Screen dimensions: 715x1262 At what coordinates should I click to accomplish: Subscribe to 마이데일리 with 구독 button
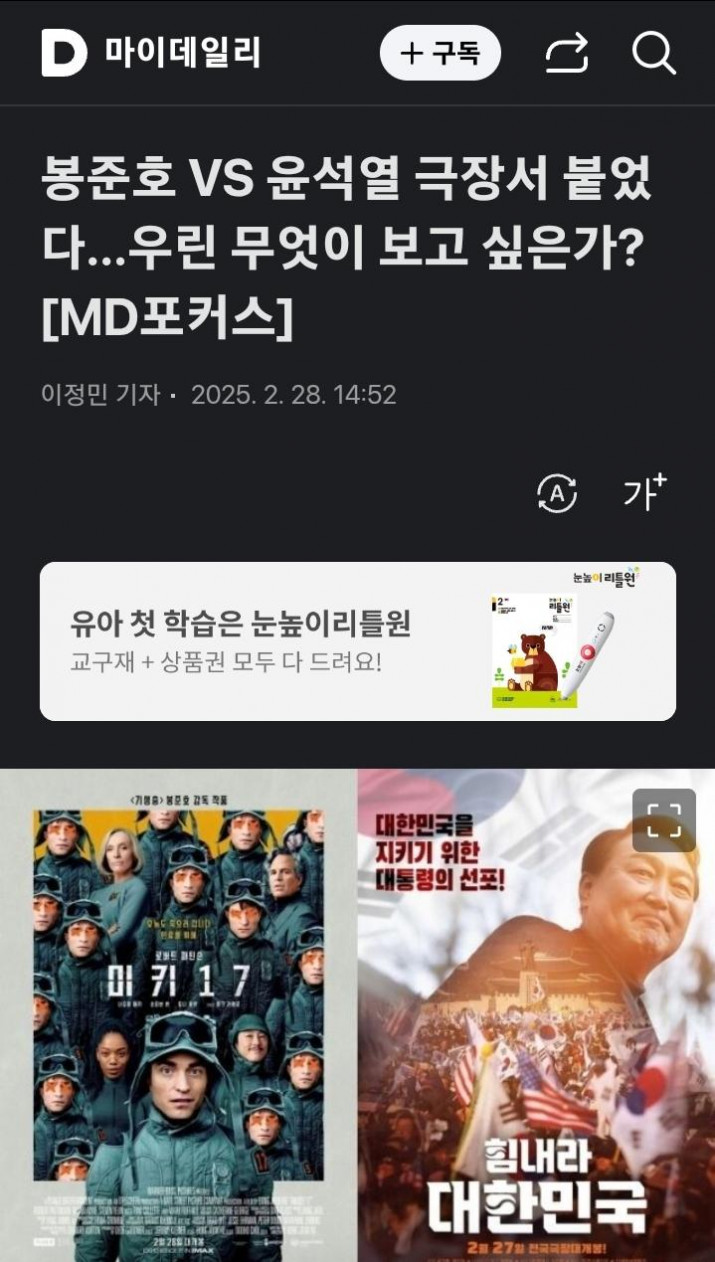(x=440, y=53)
